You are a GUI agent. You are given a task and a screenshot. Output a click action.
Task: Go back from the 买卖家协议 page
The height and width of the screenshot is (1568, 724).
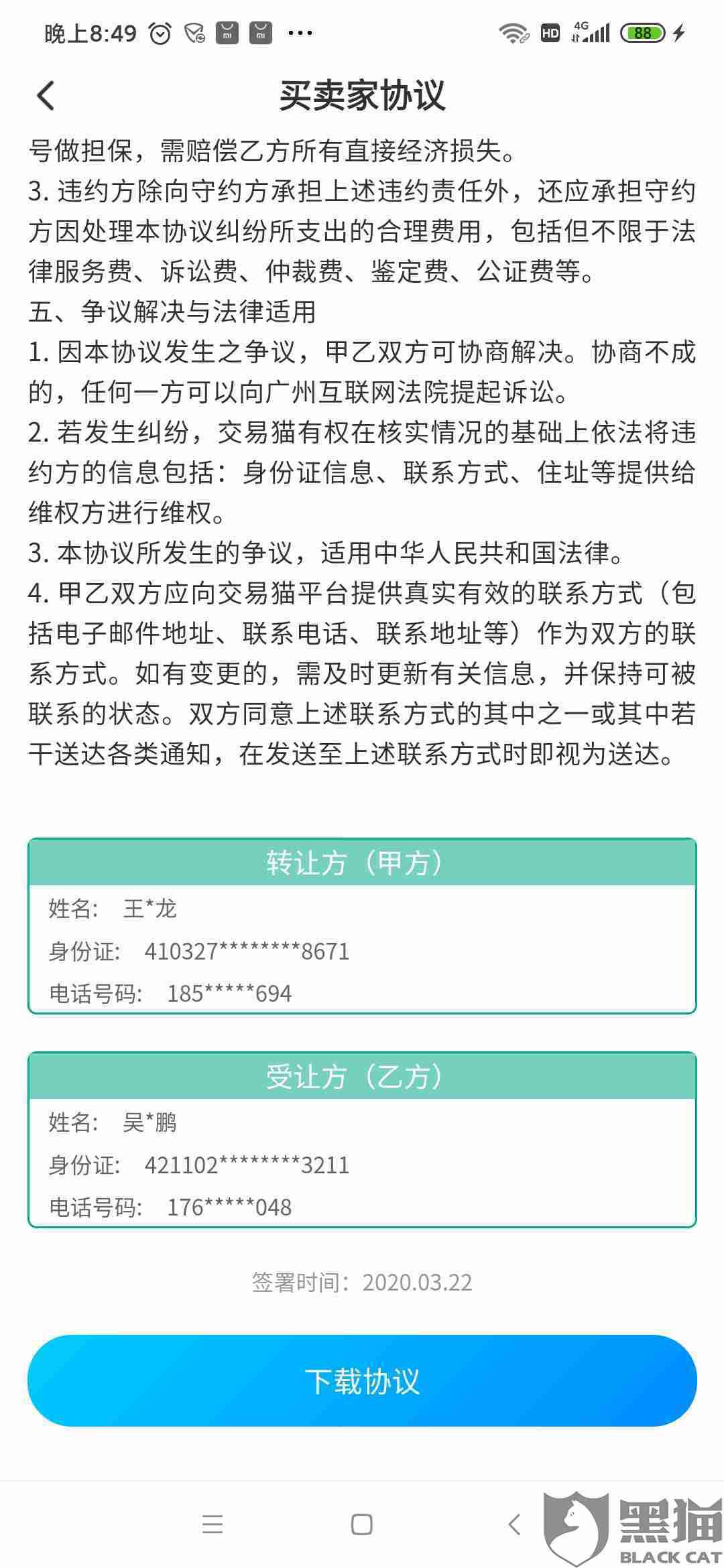(46, 95)
